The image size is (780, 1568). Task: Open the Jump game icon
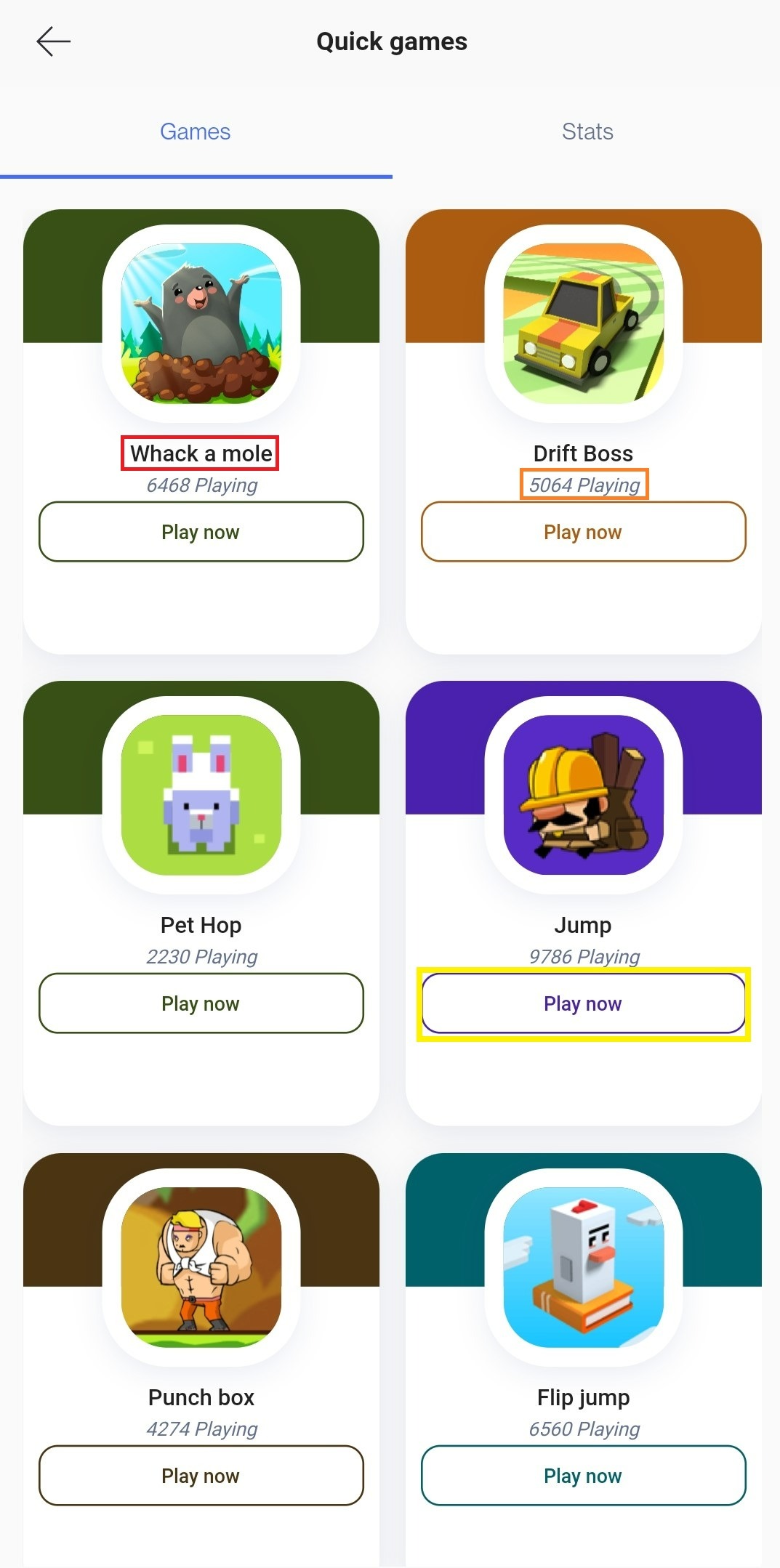(x=583, y=795)
